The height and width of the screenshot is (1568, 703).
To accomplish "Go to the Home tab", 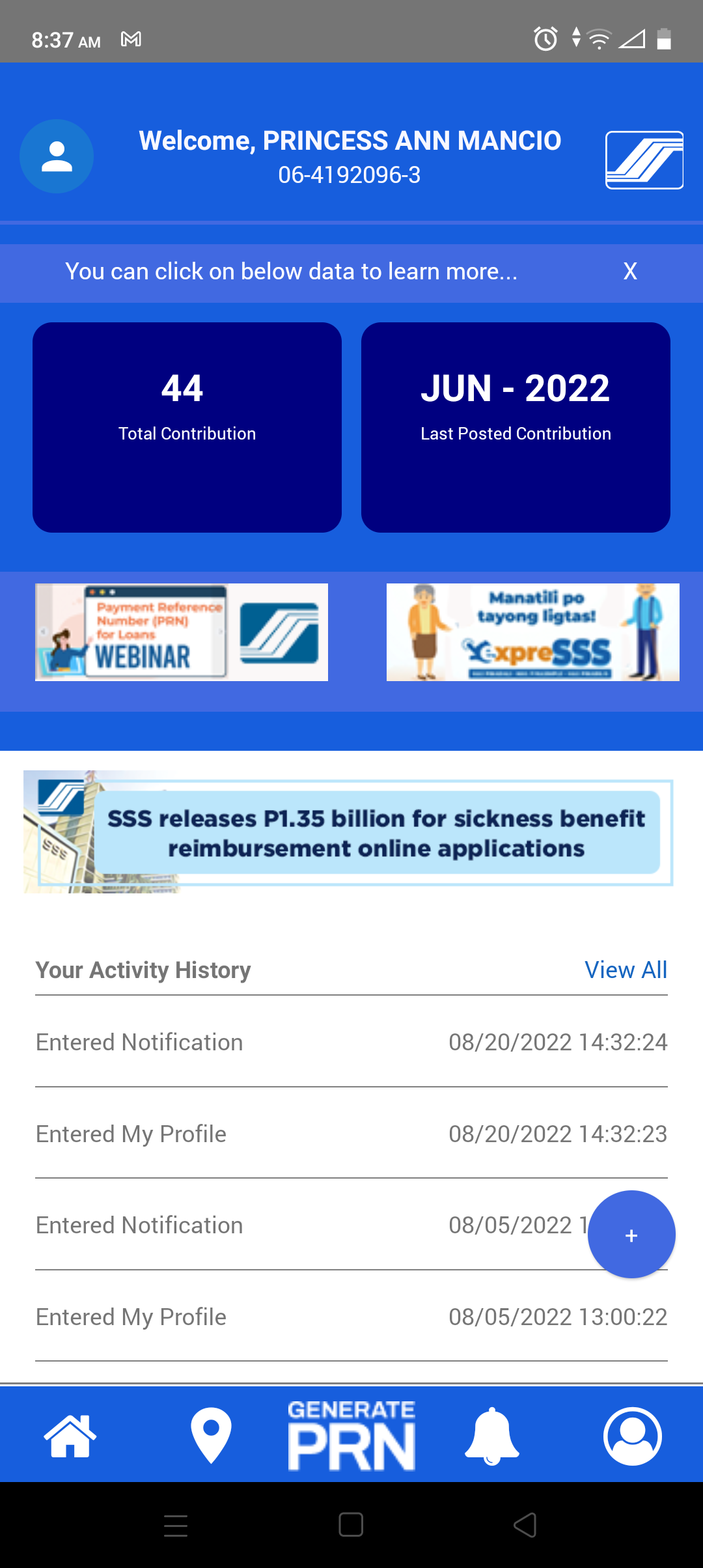I will click(70, 1436).
